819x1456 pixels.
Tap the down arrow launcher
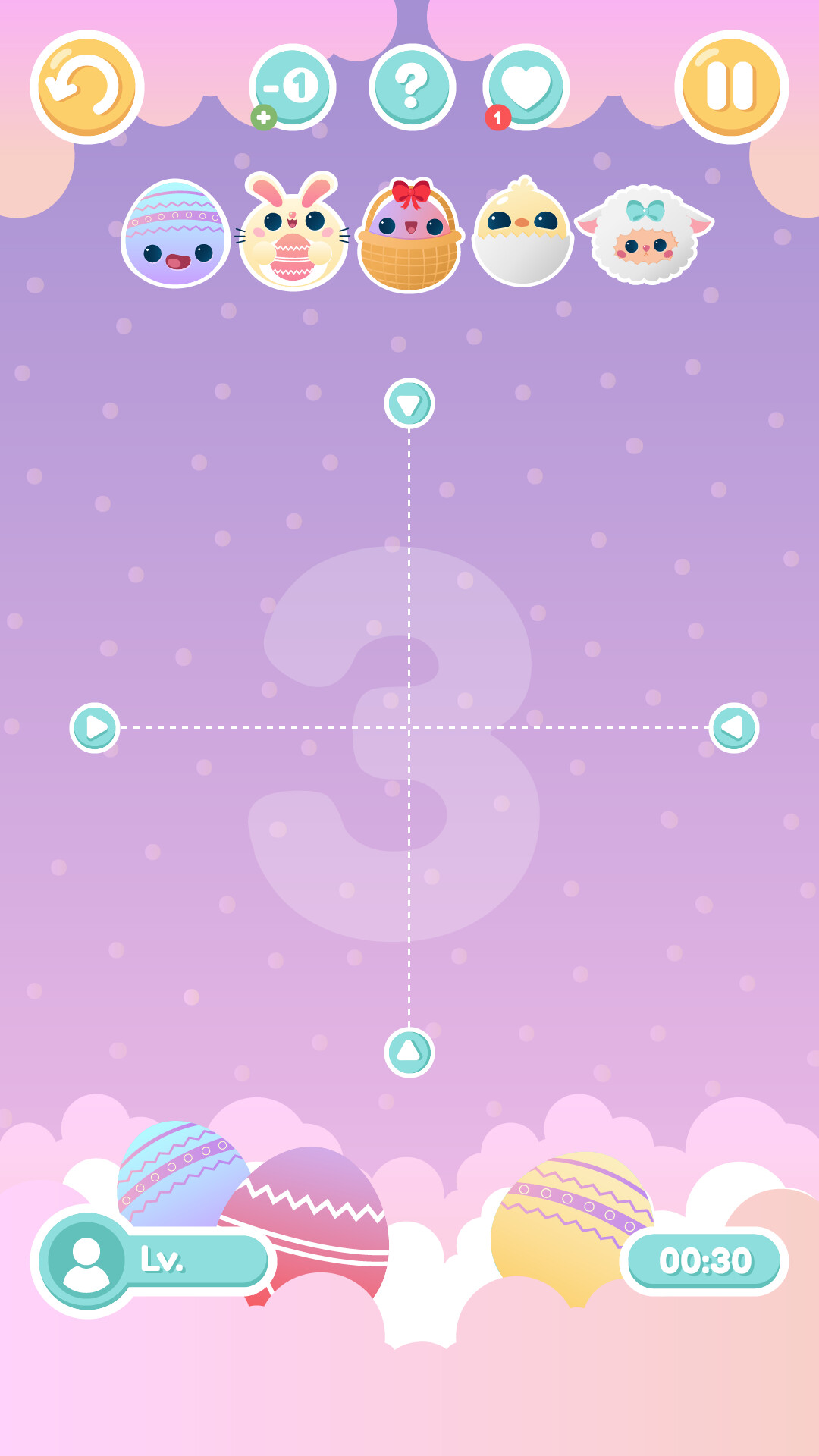409,403
